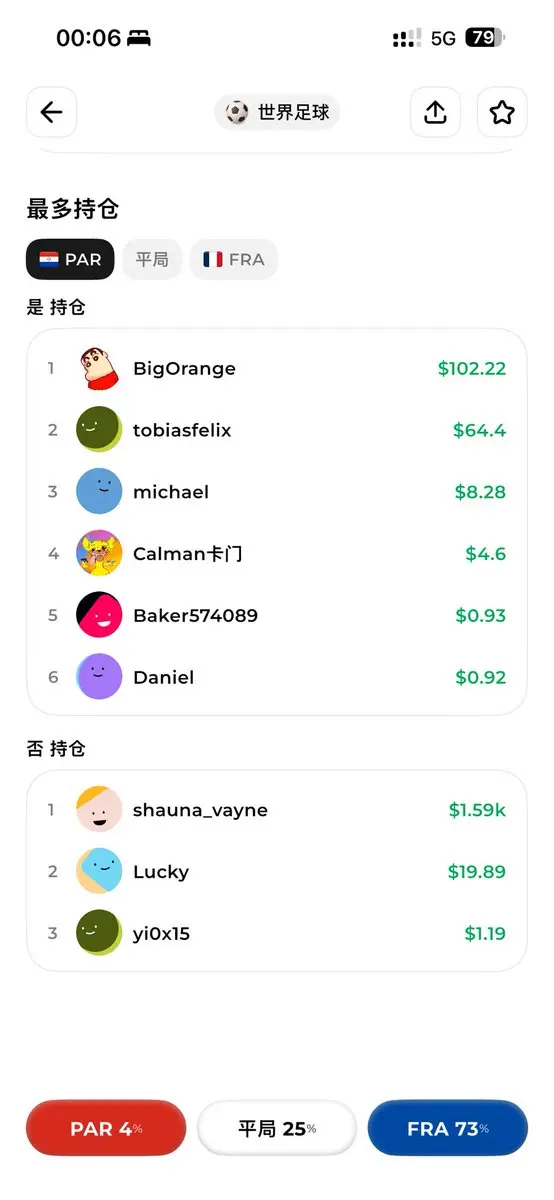Open Daniel's holder row

[276, 677]
